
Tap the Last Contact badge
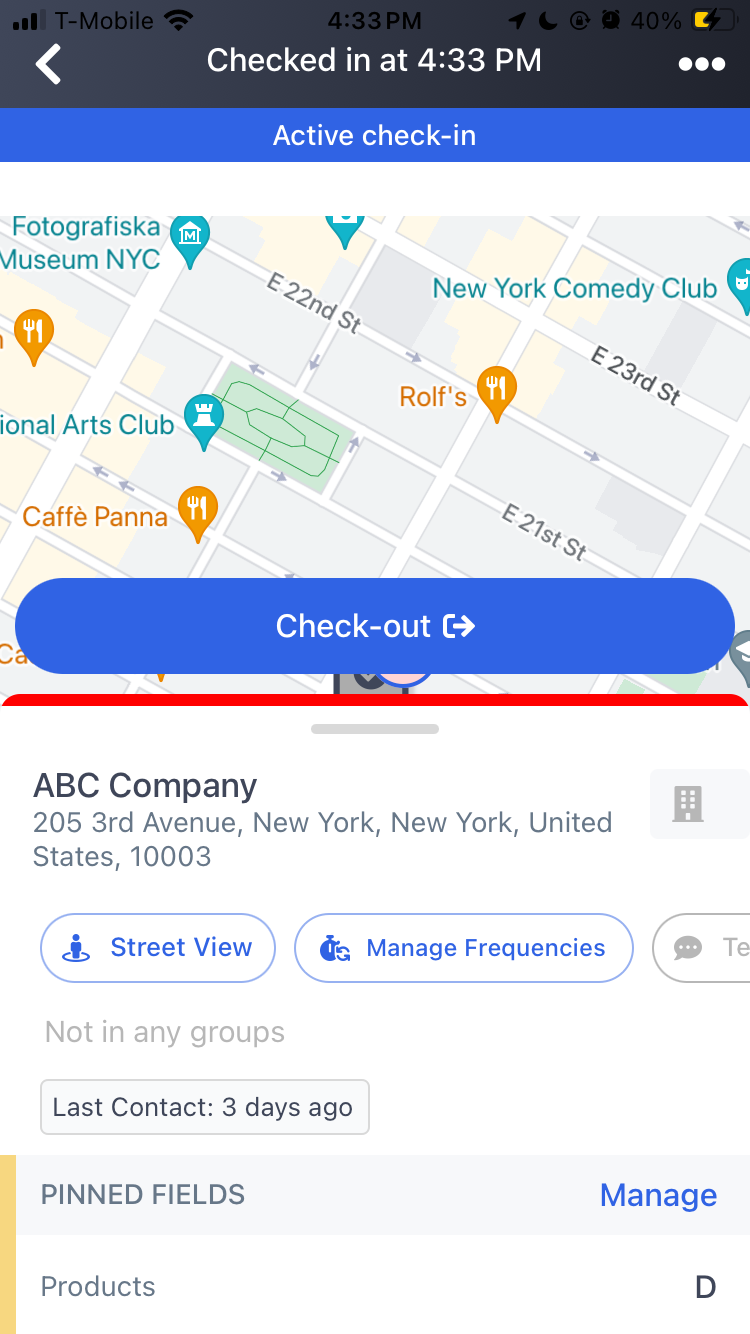204,1107
